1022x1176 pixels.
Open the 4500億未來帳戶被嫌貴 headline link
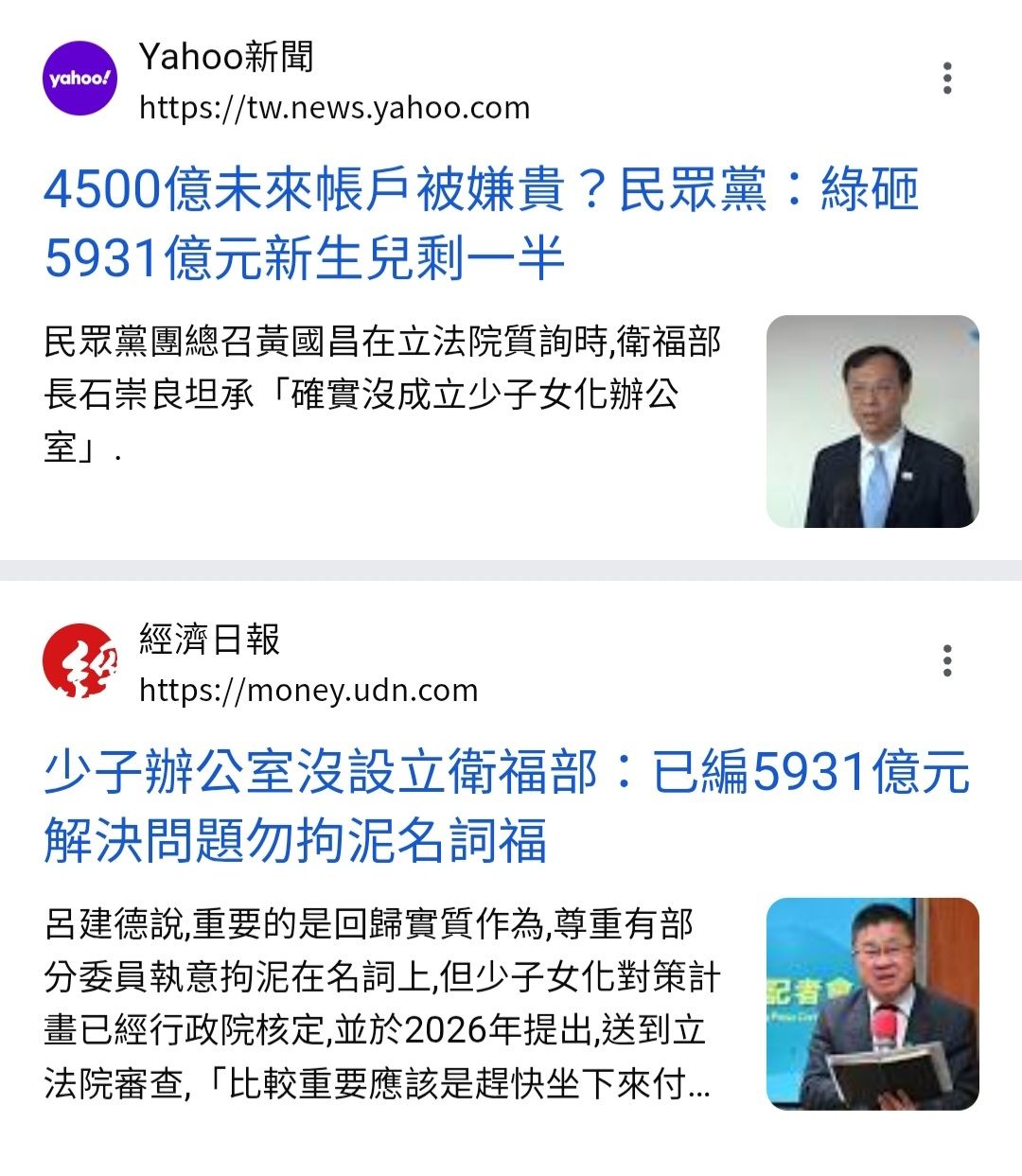(x=481, y=223)
